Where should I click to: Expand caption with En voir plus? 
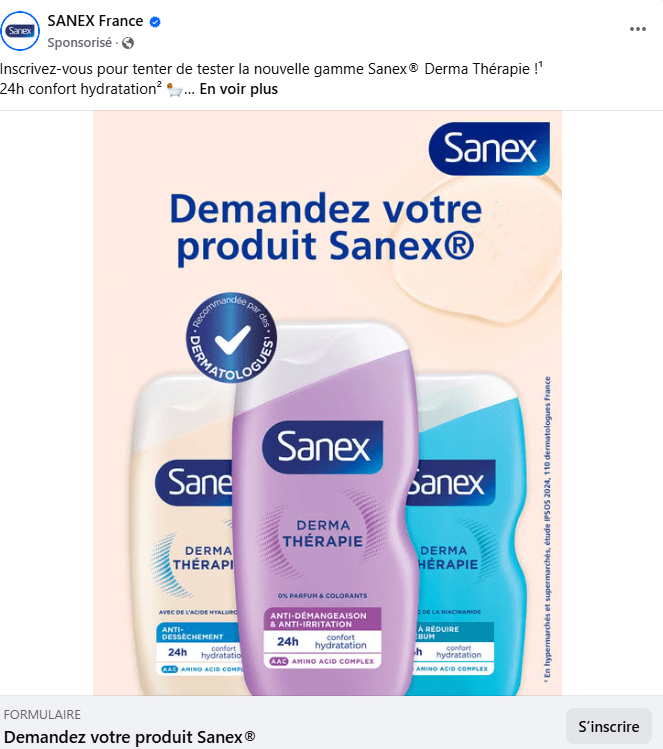click(238, 90)
